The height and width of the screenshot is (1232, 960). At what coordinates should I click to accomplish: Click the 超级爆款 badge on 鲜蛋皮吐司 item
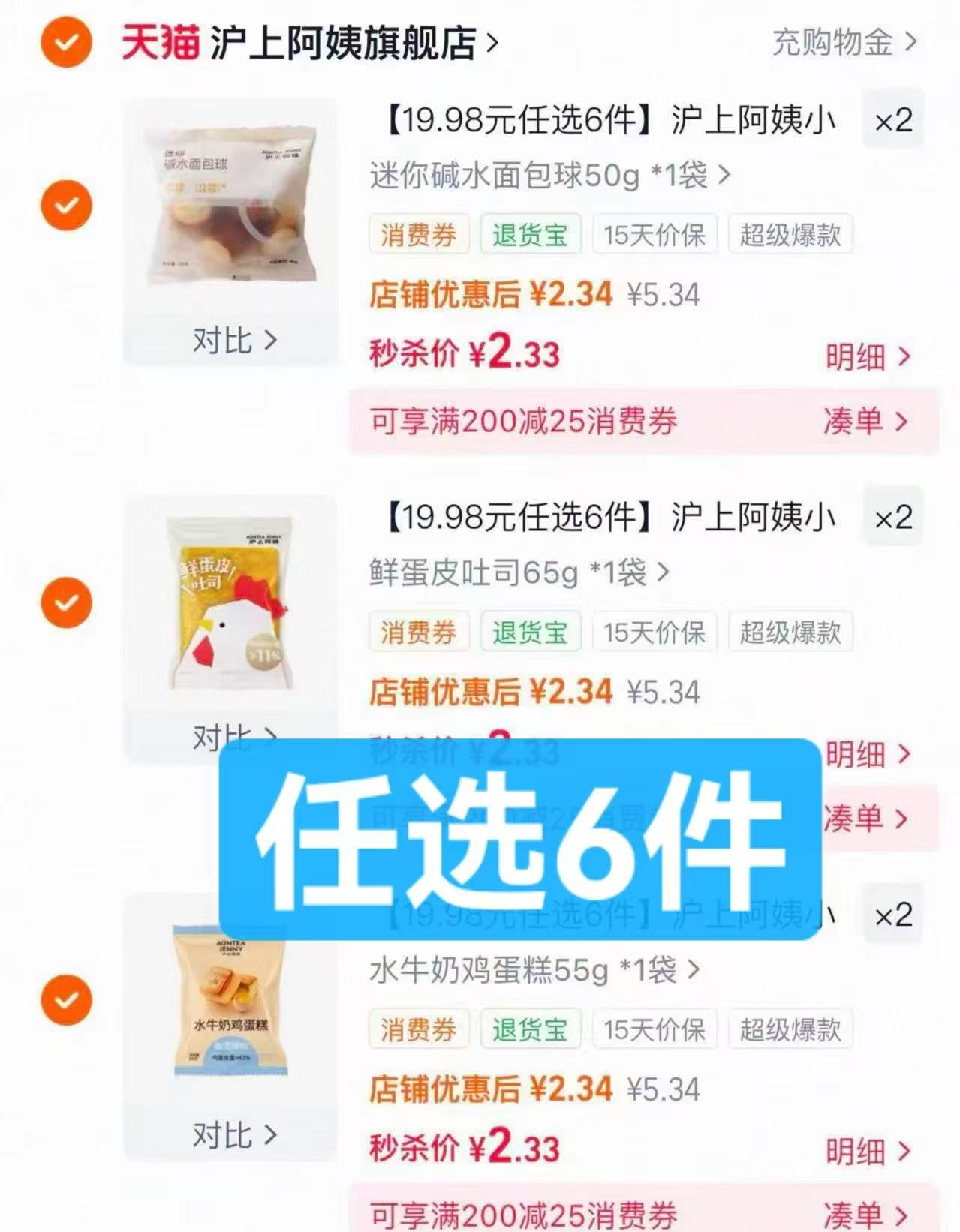[791, 633]
